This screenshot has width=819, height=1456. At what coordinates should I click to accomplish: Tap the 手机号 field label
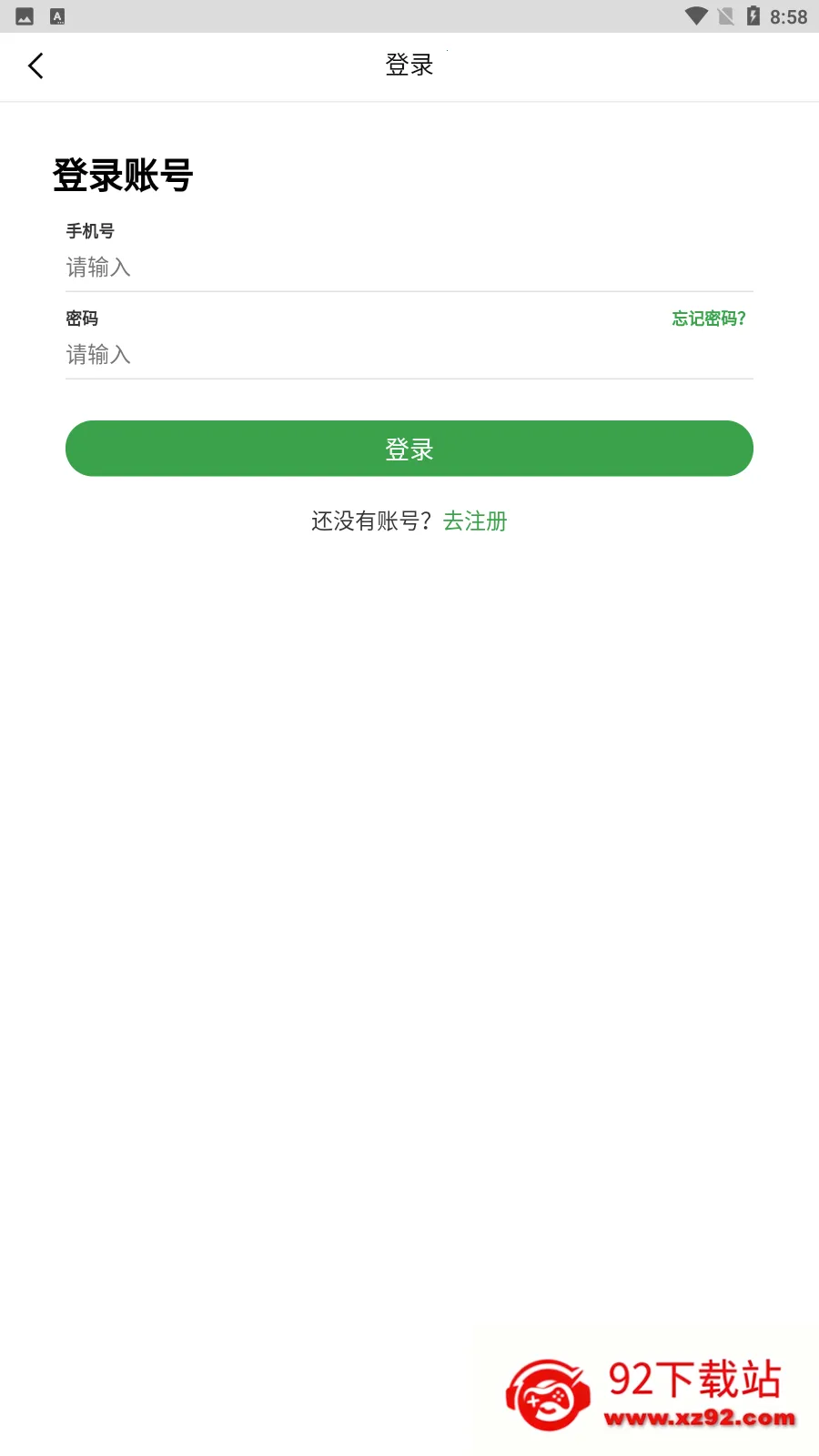(x=92, y=230)
